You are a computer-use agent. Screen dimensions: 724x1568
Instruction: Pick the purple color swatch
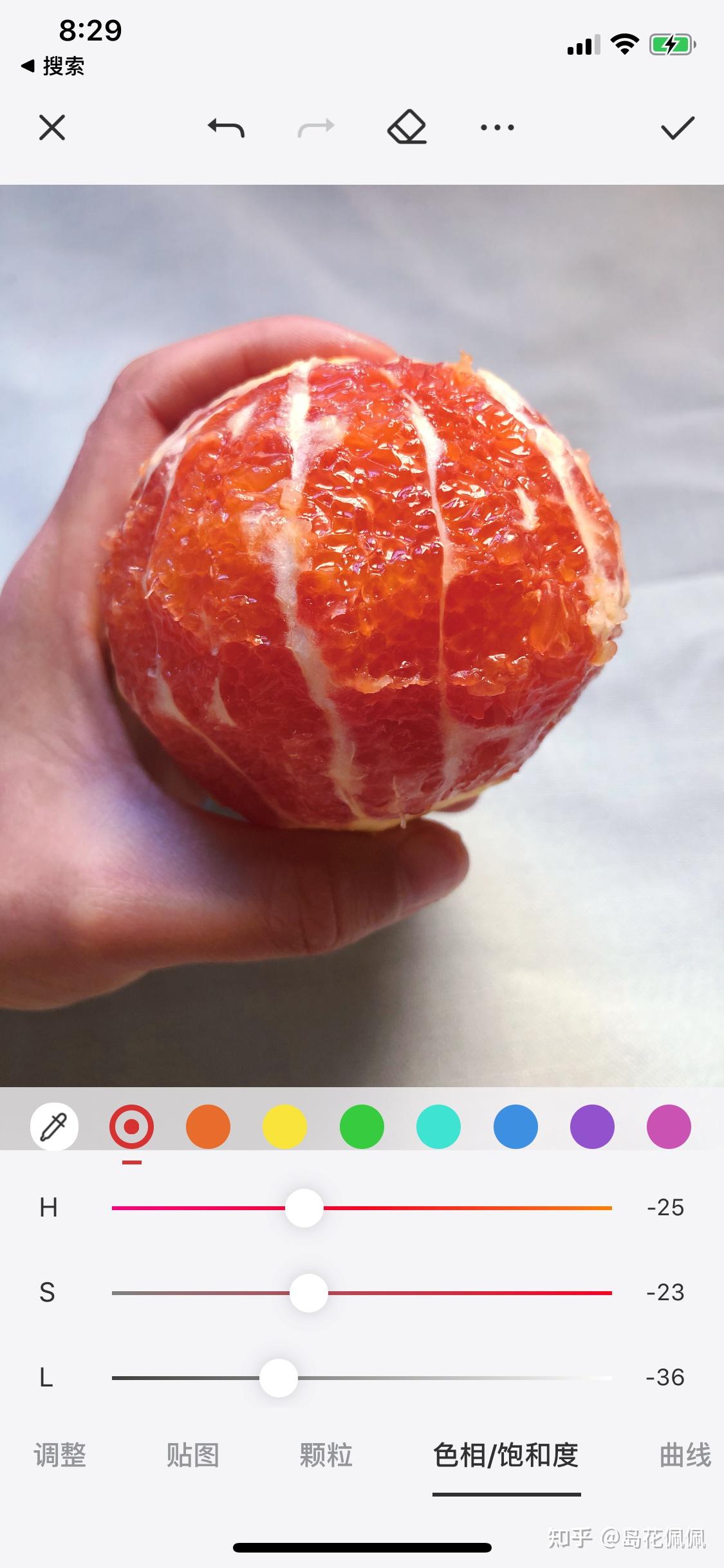tap(592, 1126)
